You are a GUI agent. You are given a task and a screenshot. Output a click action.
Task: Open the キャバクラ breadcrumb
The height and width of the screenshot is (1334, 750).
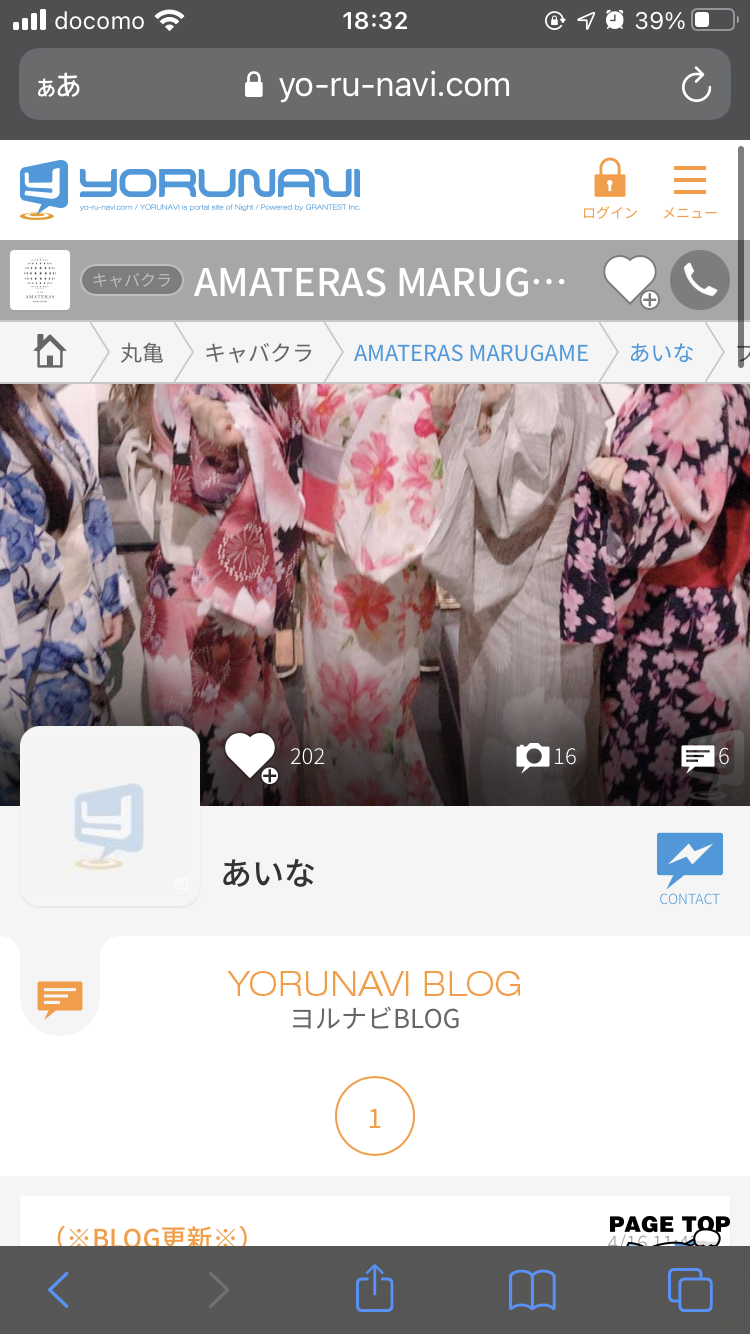point(259,352)
